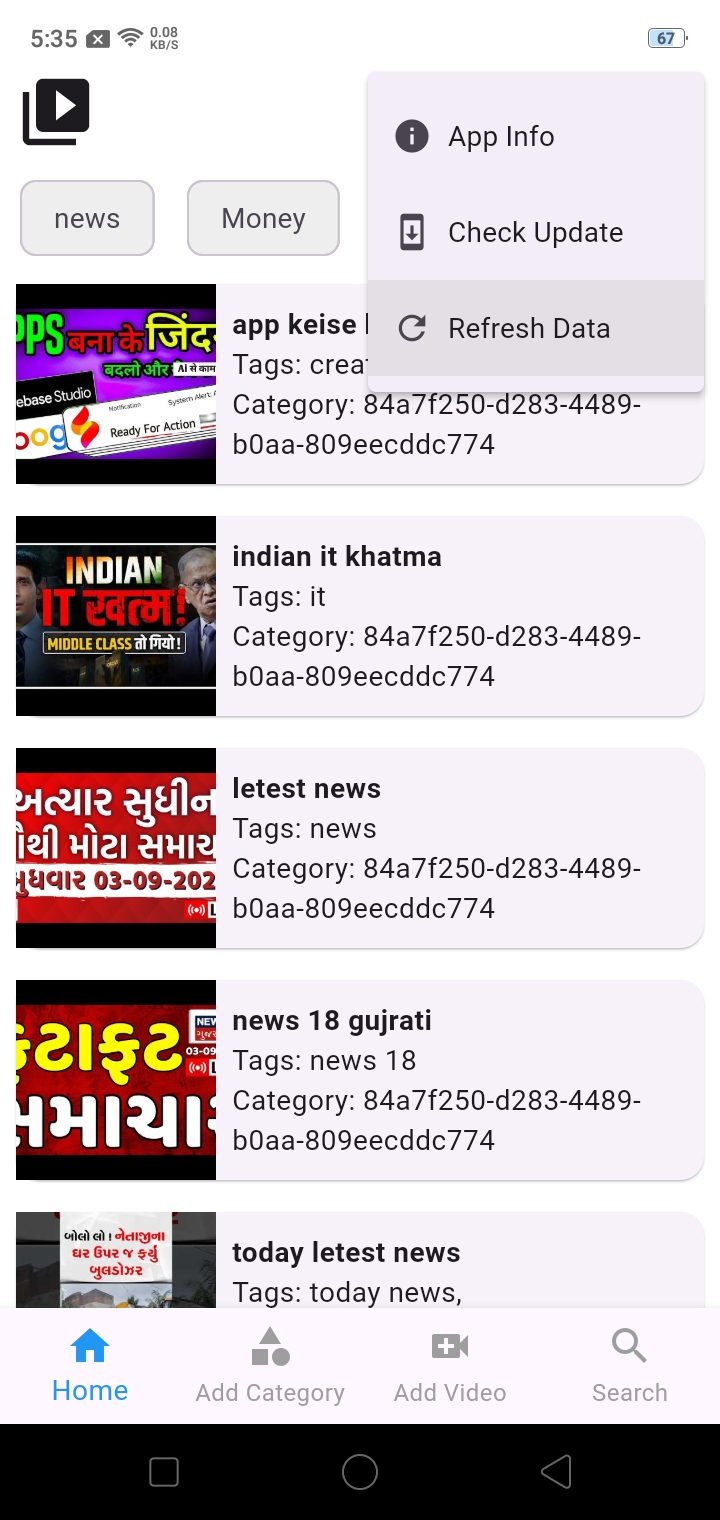The width and height of the screenshot is (720, 1520).
Task: Click the info icon beside App Info
Action: pos(411,136)
